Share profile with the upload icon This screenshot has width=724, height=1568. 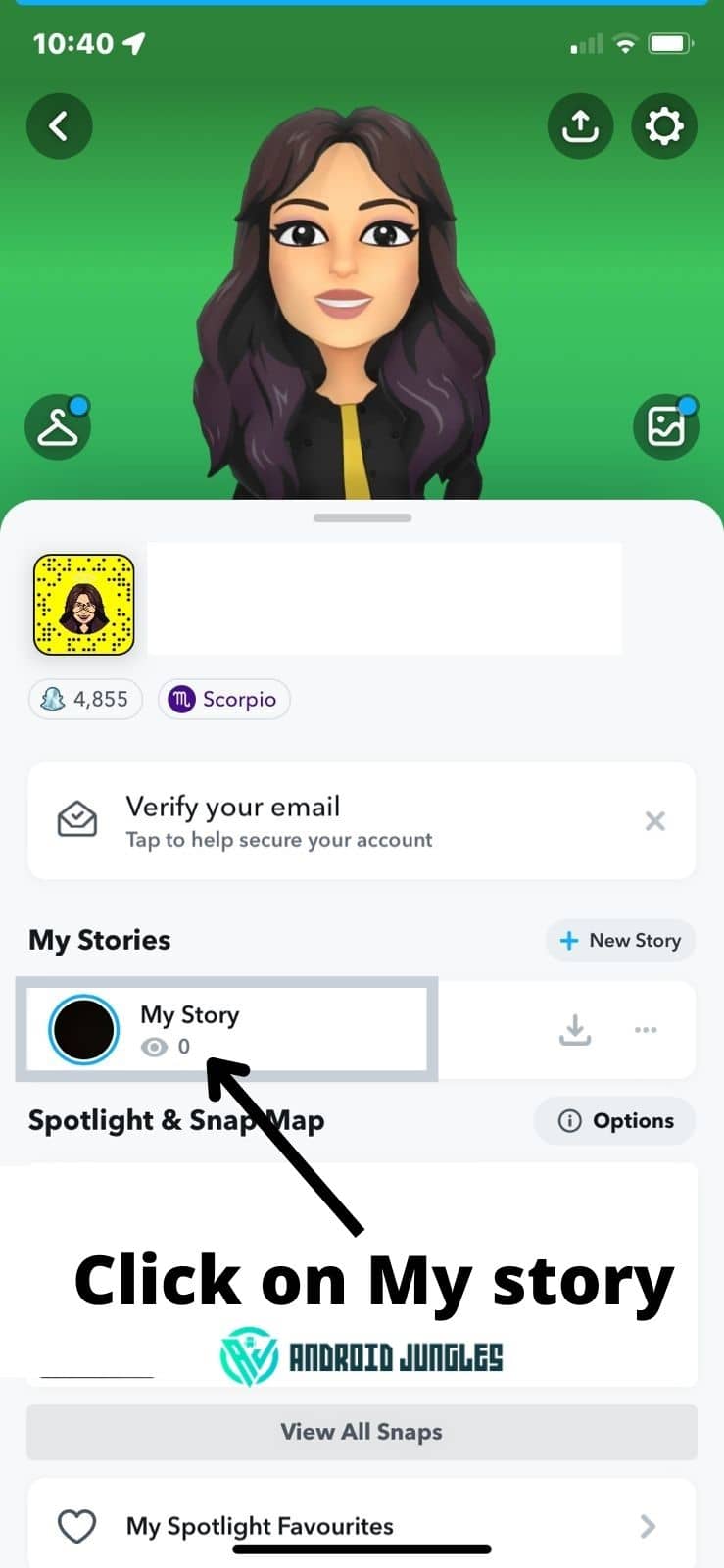580,125
